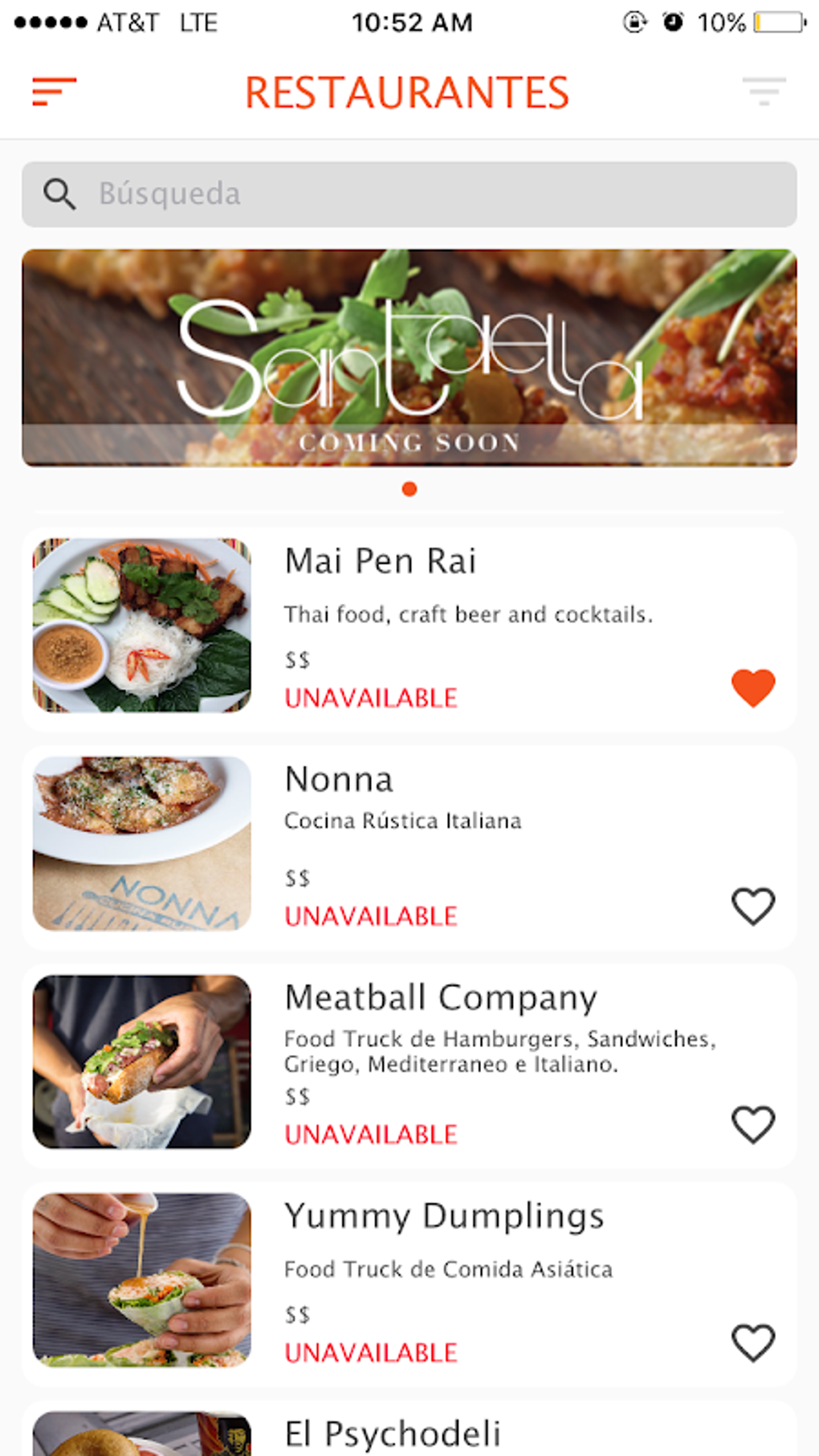Viewport: 819px width, 1456px height.
Task: Like Yummy Dumplings with the heart
Action: coord(753,1343)
